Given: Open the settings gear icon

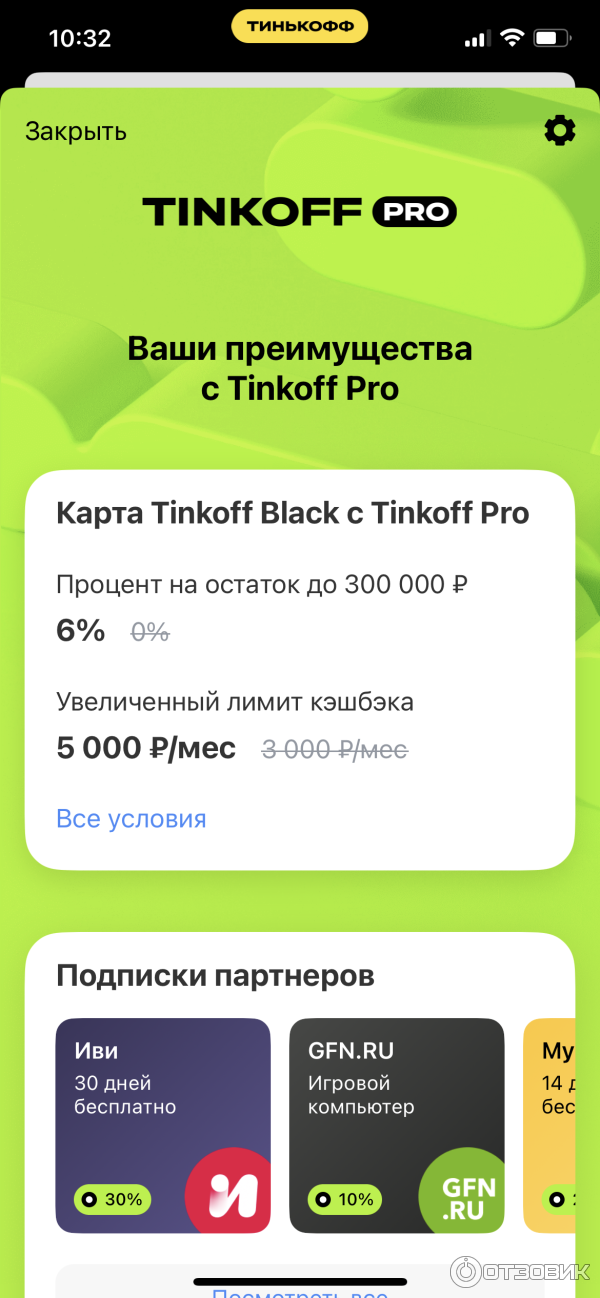Looking at the screenshot, I should 560,131.
